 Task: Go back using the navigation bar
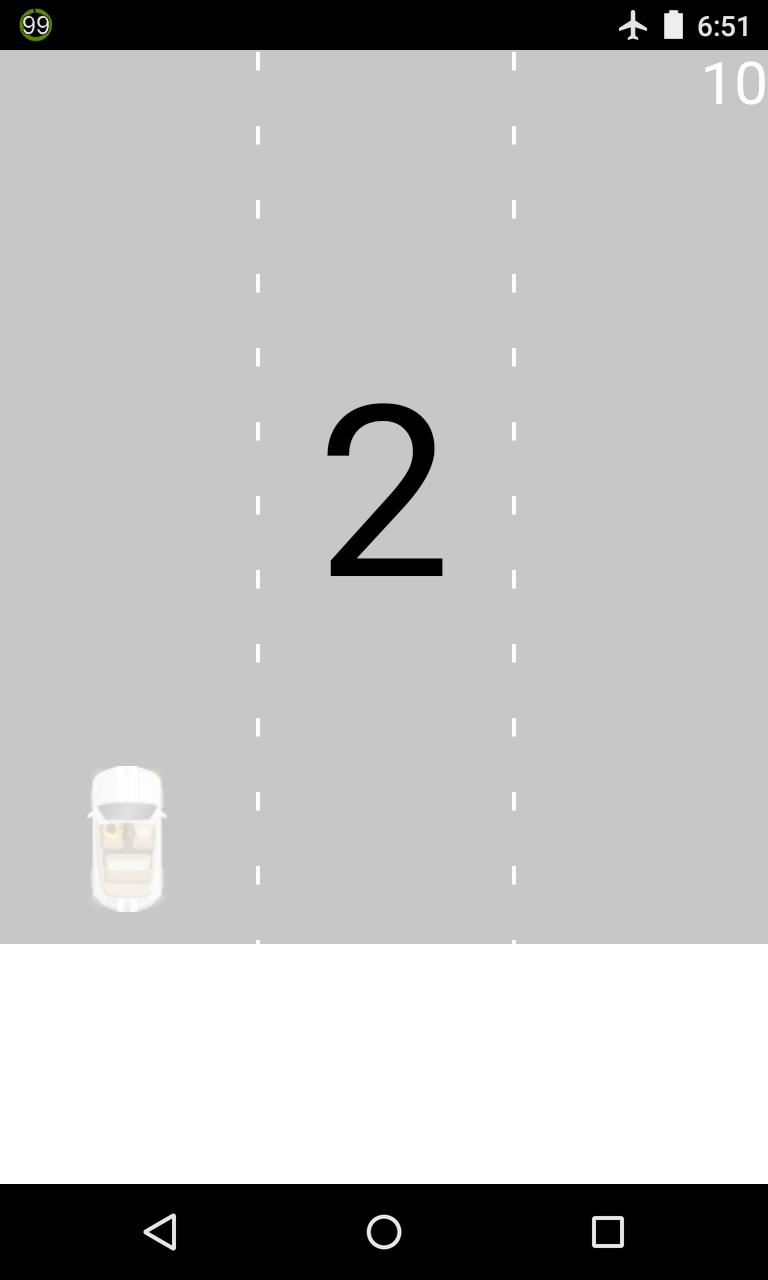click(160, 1232)
